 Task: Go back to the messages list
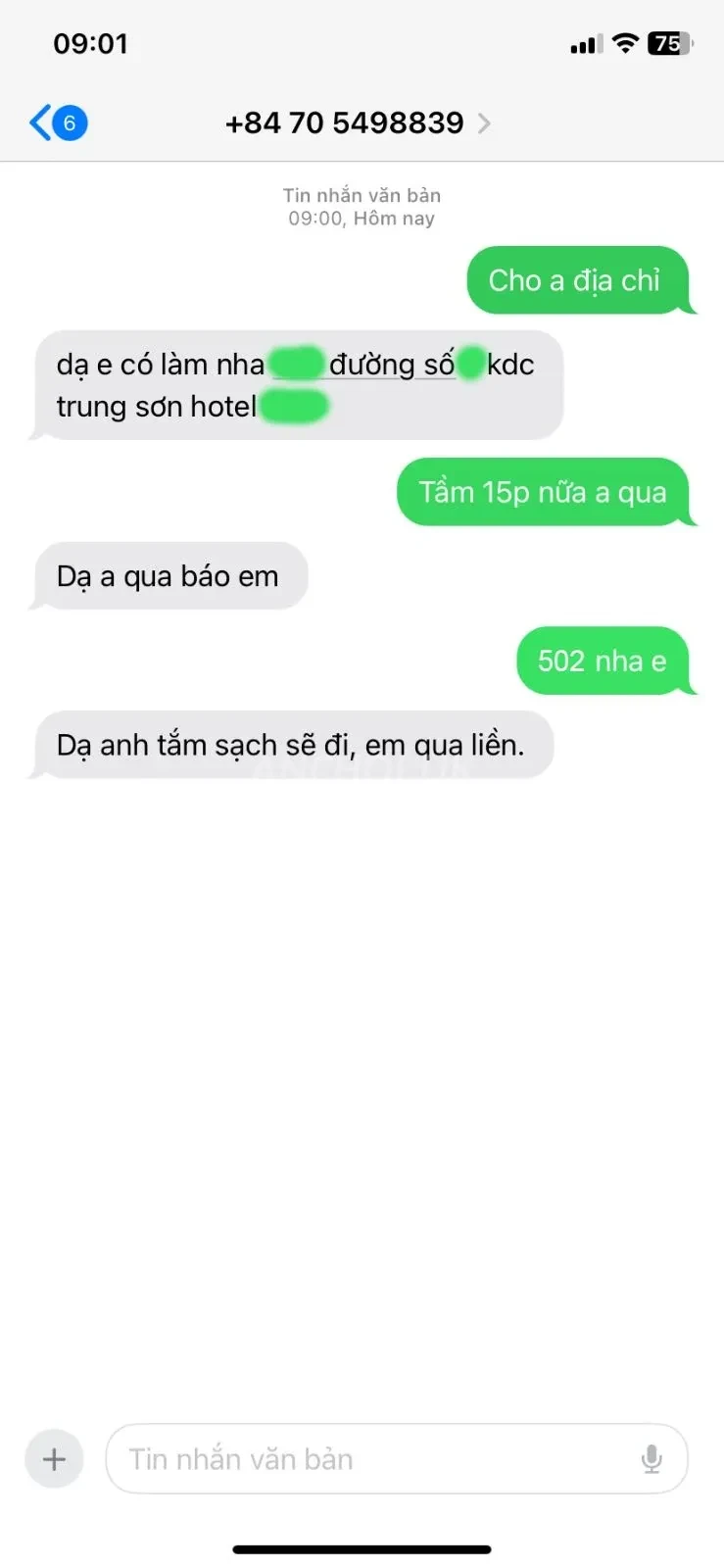[58, 122]
